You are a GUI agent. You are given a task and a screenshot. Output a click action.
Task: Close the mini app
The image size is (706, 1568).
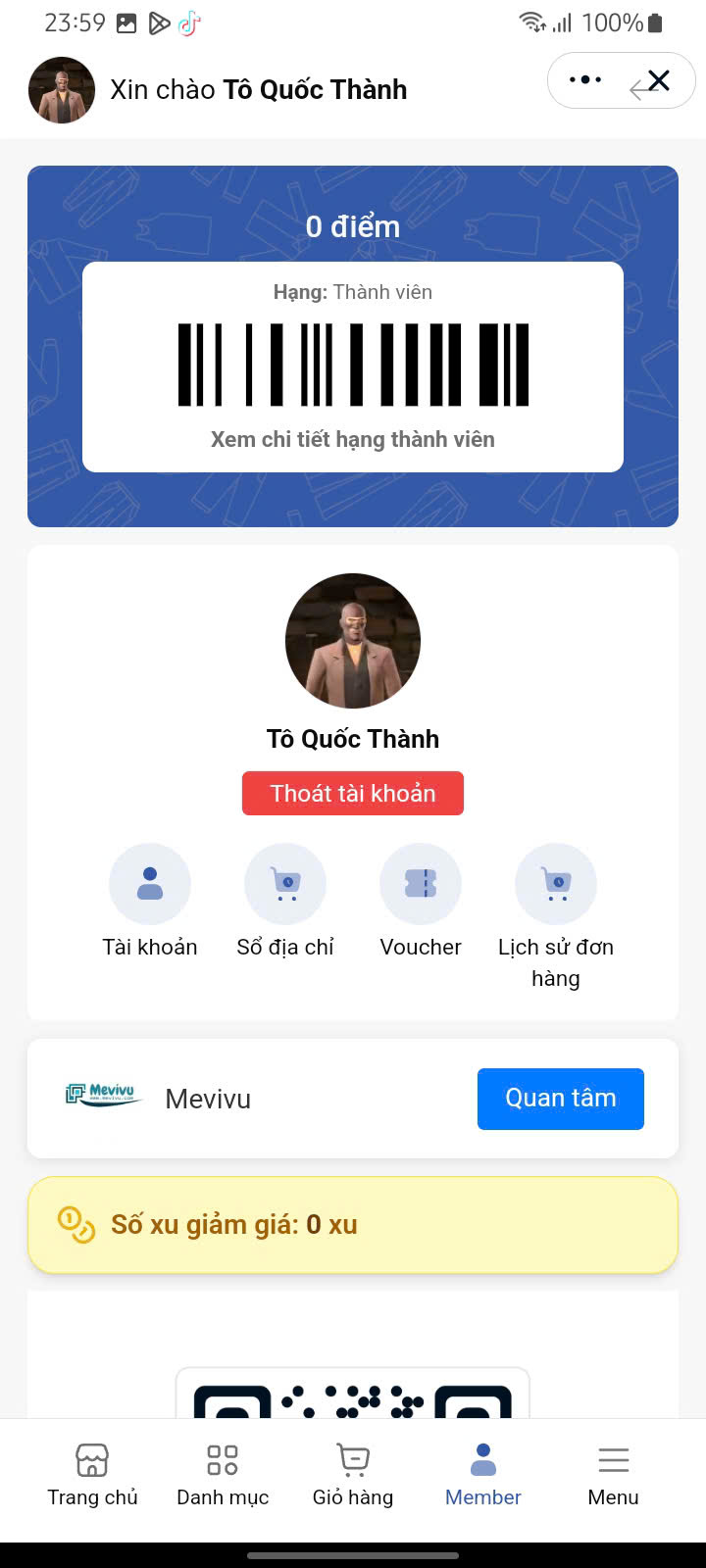658,80
